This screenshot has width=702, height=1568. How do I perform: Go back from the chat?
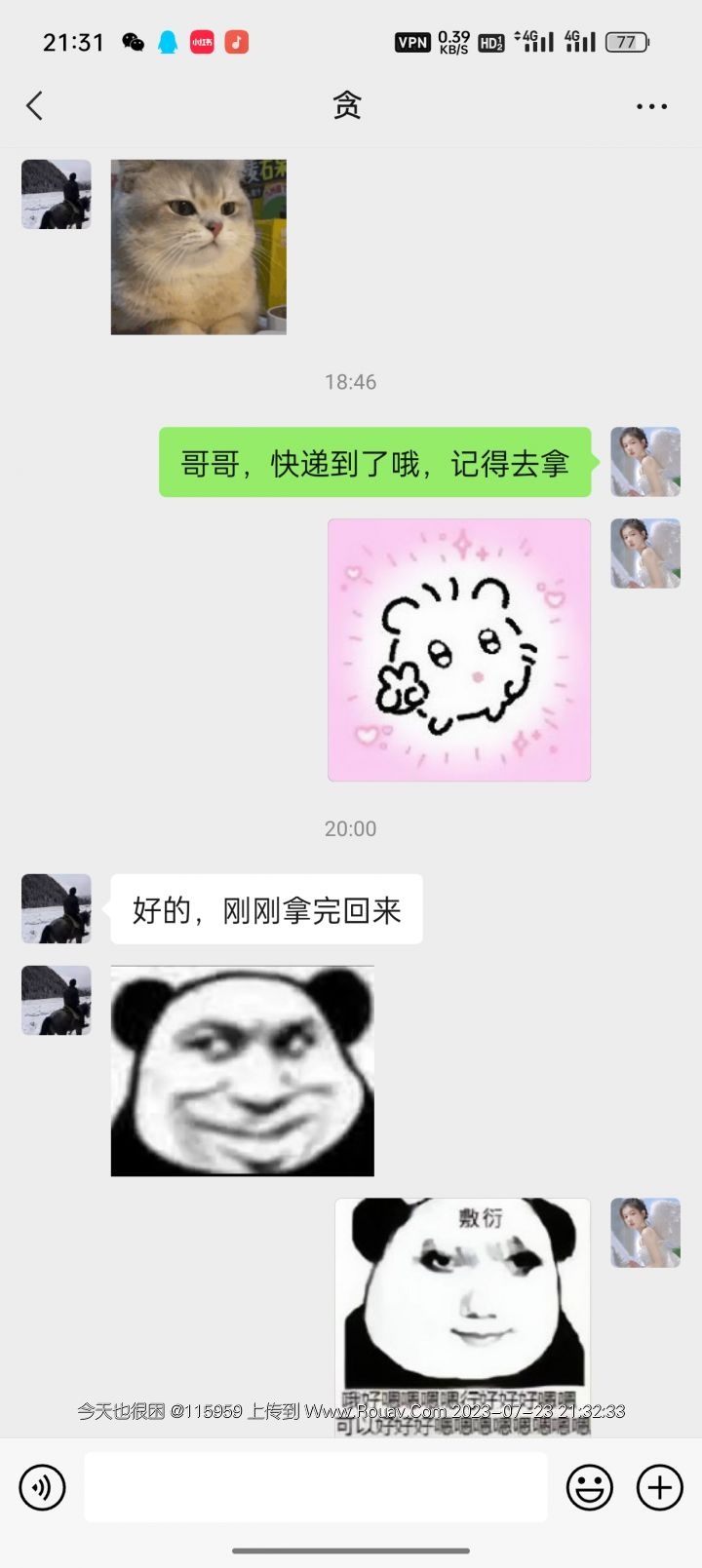pyautogui.click(x=35, y=105)
